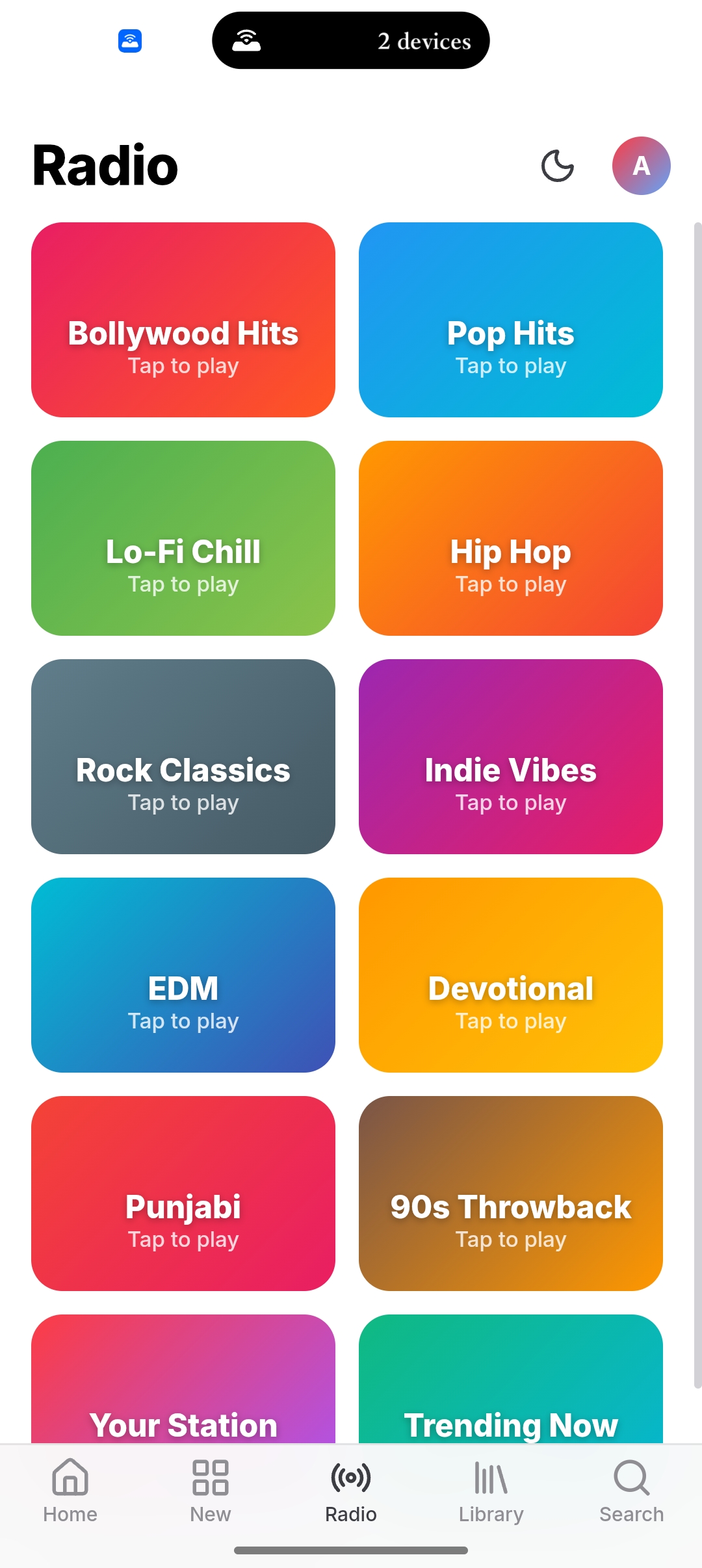The image size is (702, 1568).
Task: Tap the Search magnifier icon
Action: click(x=630, y=1477)
